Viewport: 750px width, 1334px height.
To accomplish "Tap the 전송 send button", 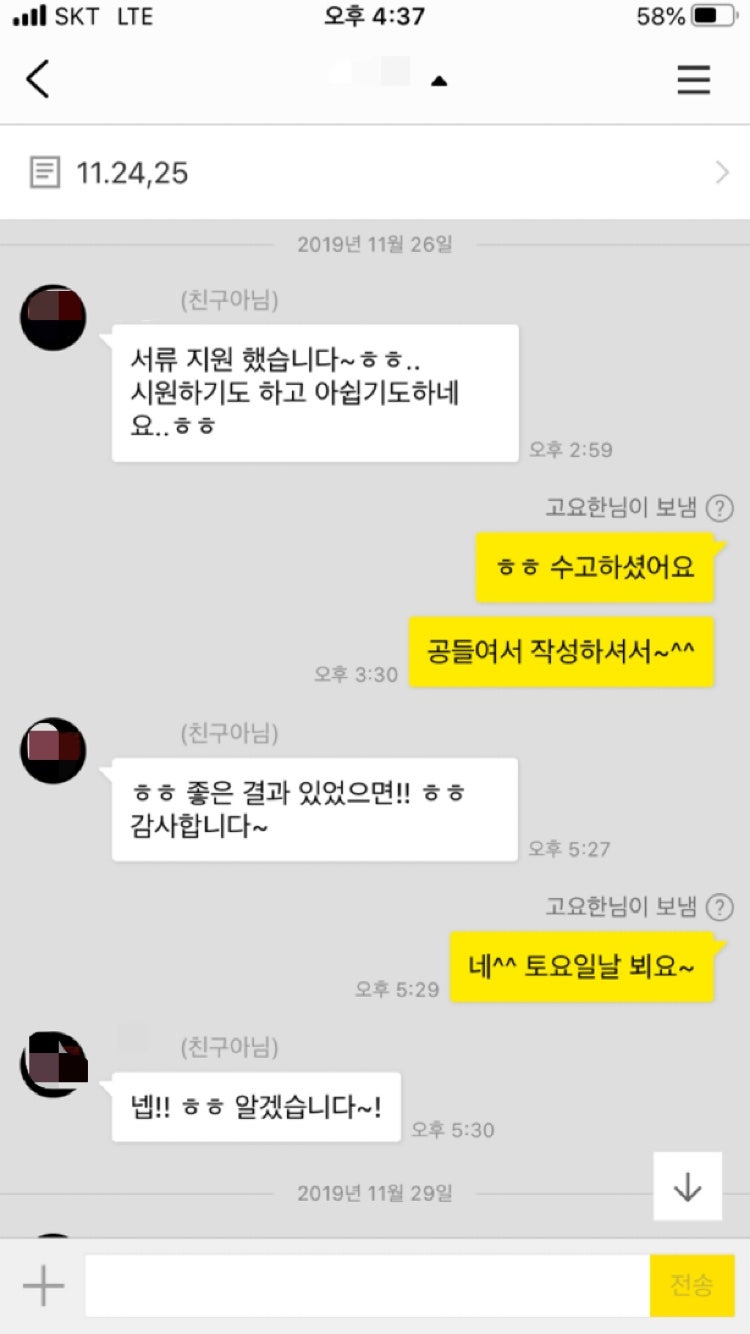I will 691,1286.
